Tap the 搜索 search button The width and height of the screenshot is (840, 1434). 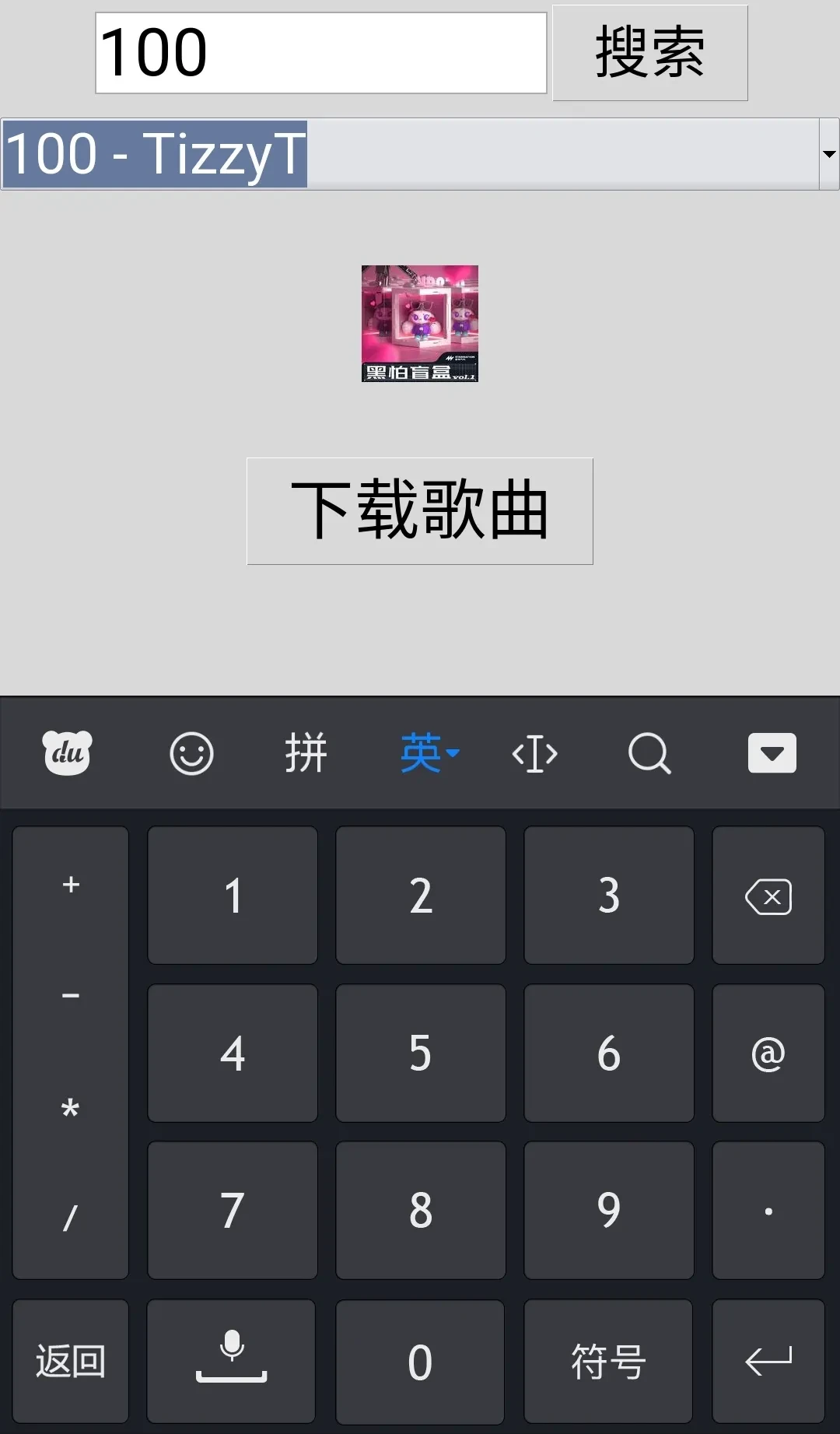coord(649,53)
